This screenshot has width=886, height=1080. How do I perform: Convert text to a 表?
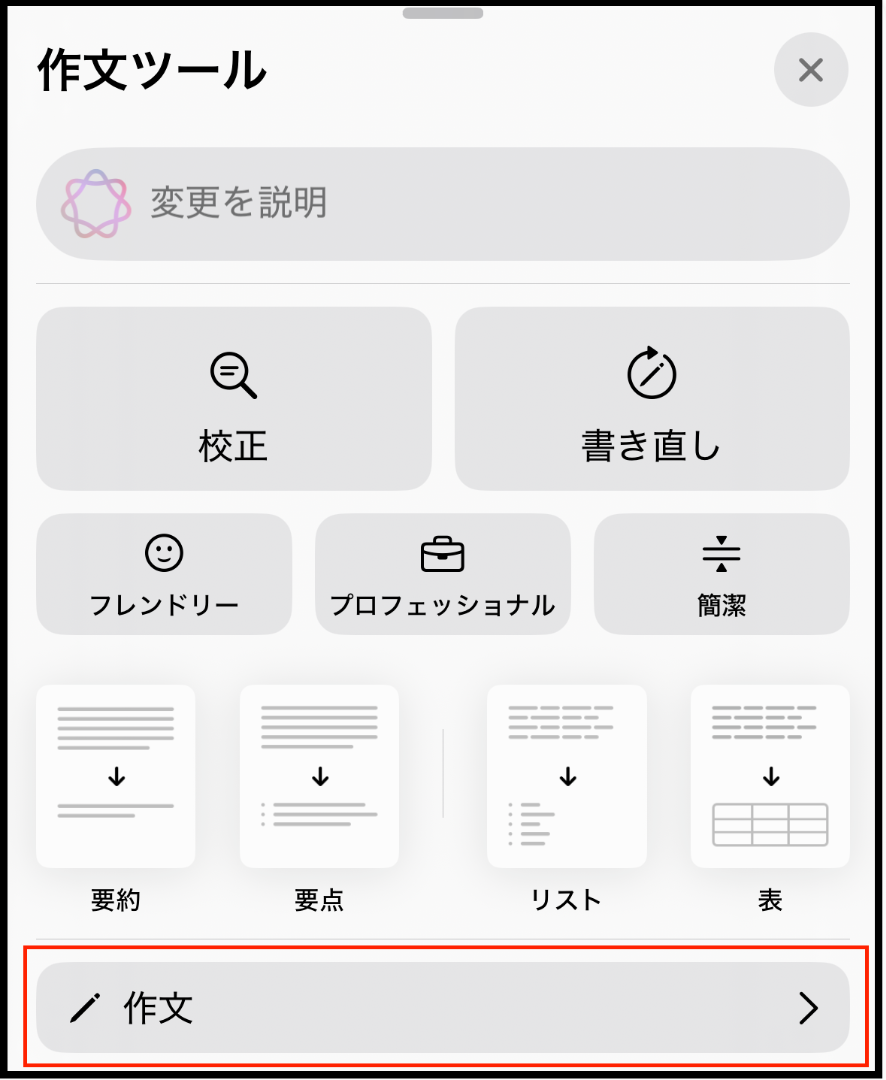point(770,776)
